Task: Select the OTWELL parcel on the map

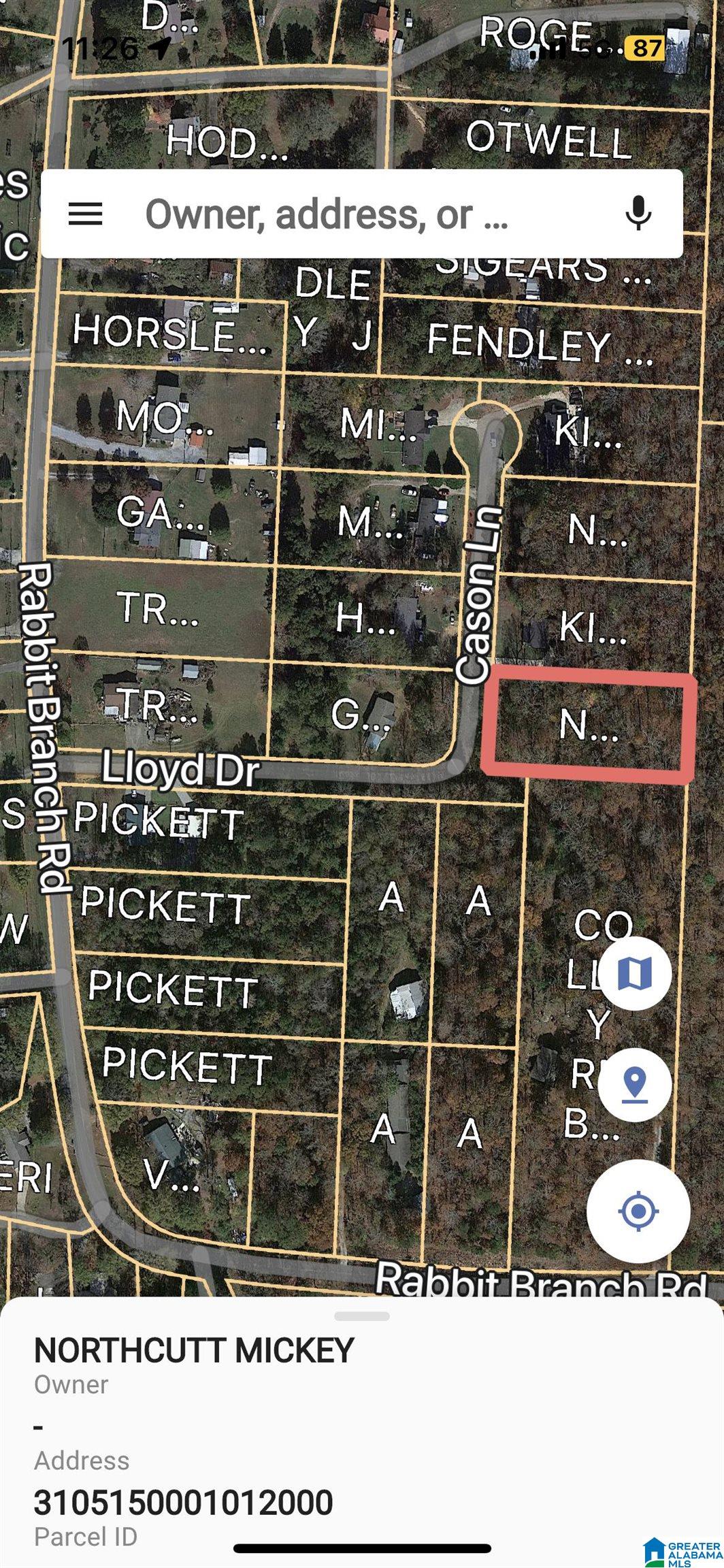Action: point(548,140)
